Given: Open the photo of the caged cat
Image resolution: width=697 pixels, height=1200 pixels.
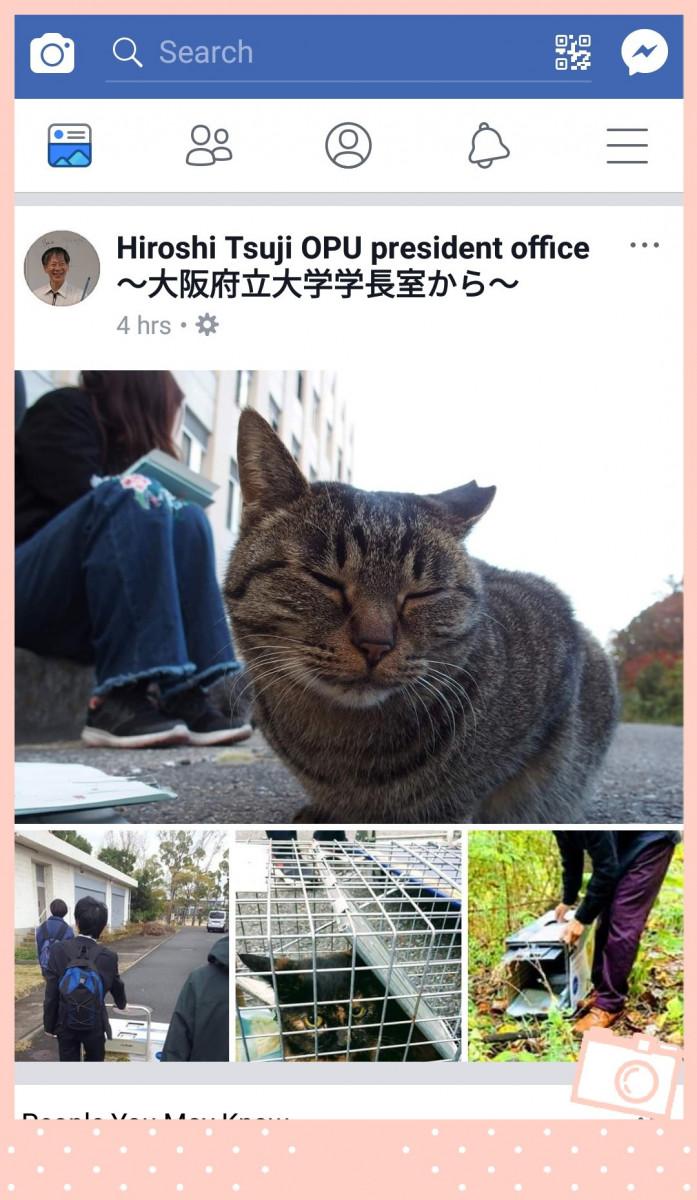Looking at the screenshot, I should tap(348, 946).
